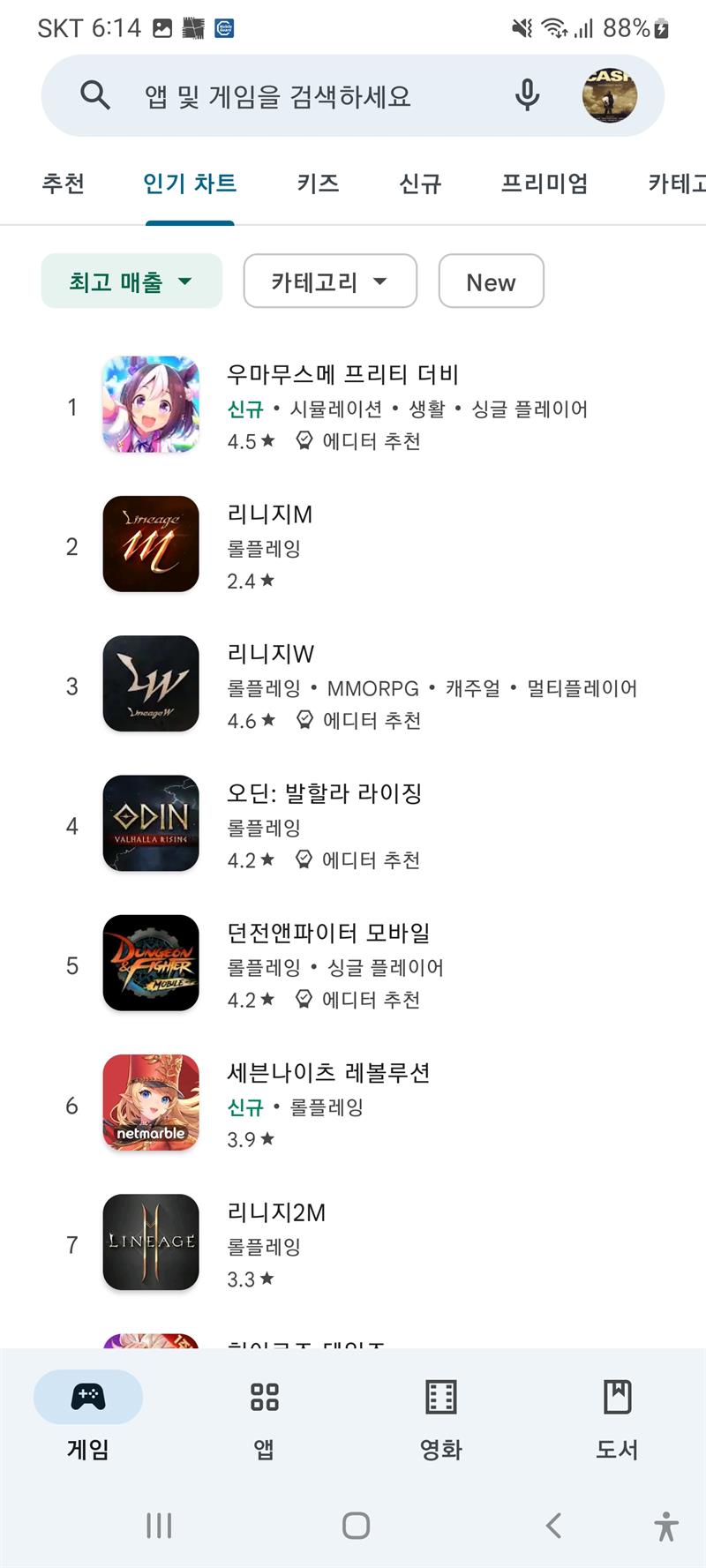Switch to the 프리미엄 tab
The image size is (706, 1568).
[545, 184]
